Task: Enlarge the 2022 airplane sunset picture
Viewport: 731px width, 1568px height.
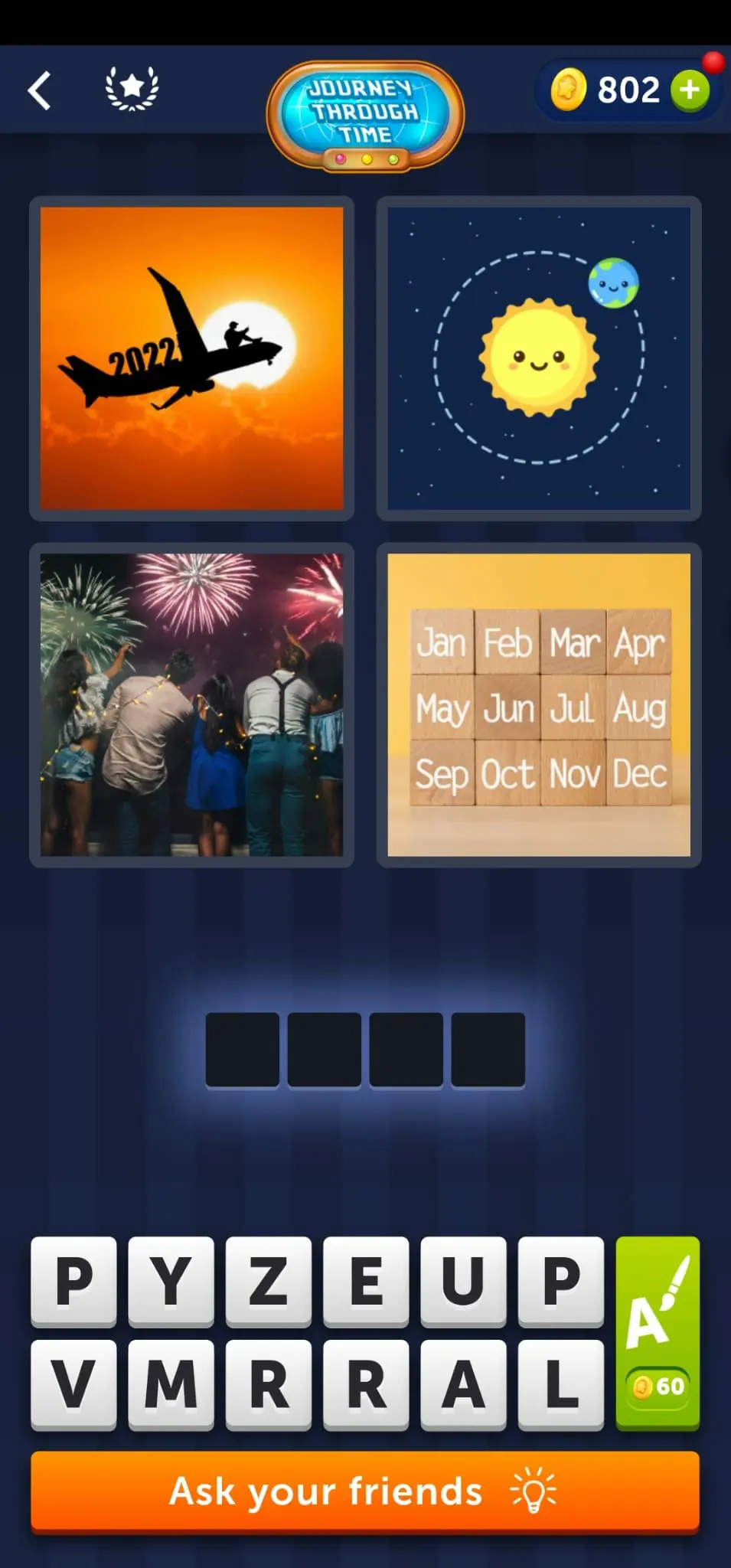Action: click(x=191, y=358)
